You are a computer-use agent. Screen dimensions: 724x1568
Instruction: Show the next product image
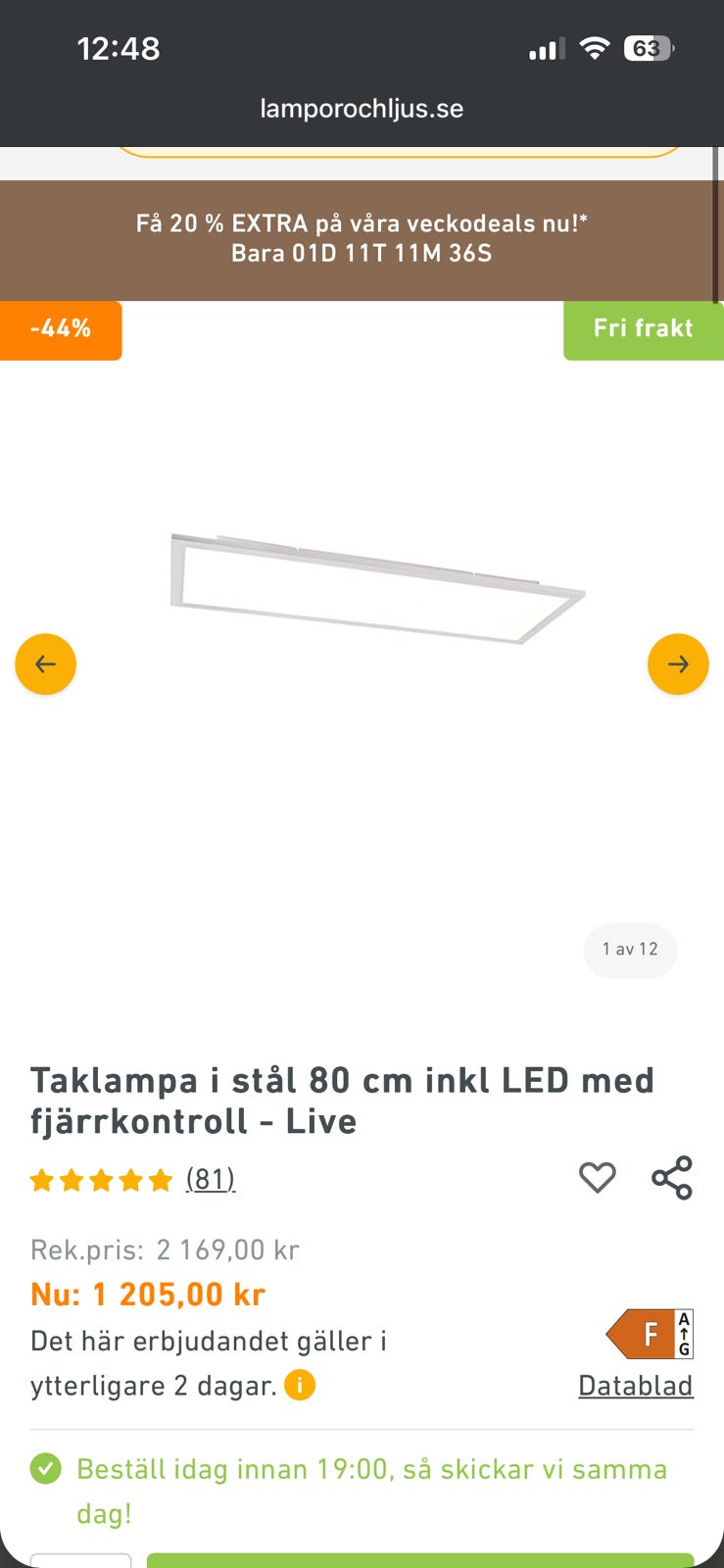tap(678, 663)
